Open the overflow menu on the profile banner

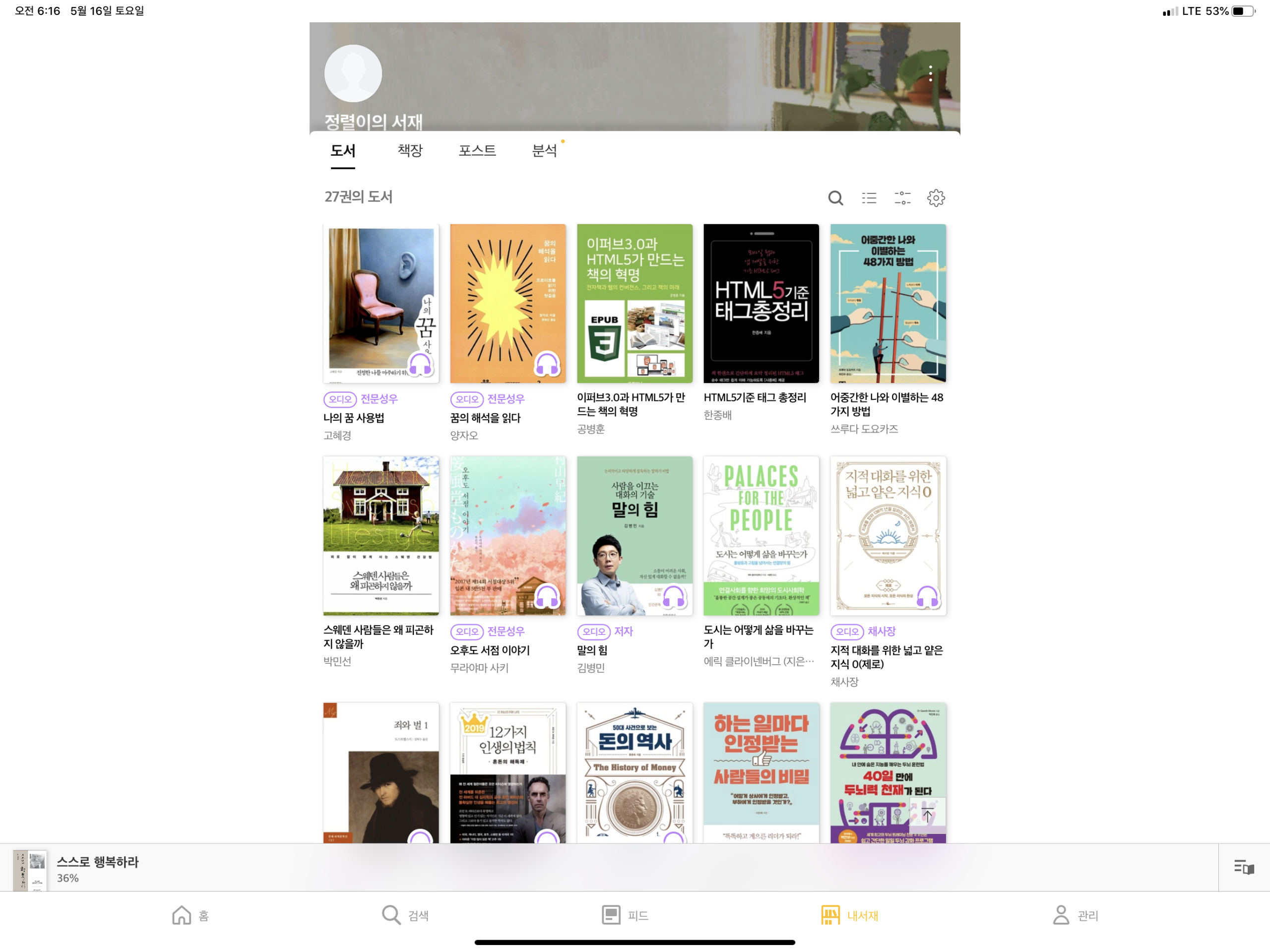[930, 73]
